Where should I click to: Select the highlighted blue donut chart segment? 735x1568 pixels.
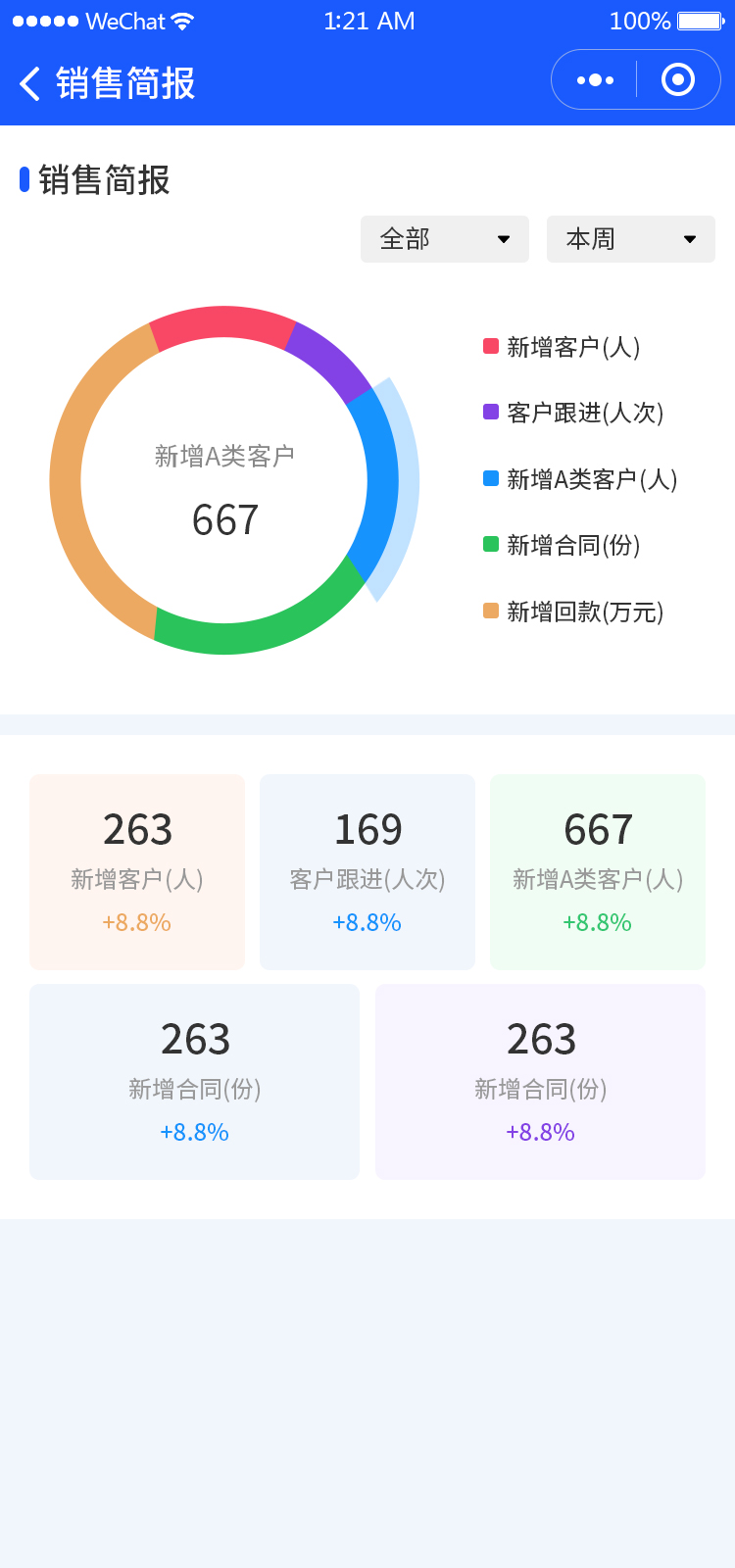coord(384,480)
